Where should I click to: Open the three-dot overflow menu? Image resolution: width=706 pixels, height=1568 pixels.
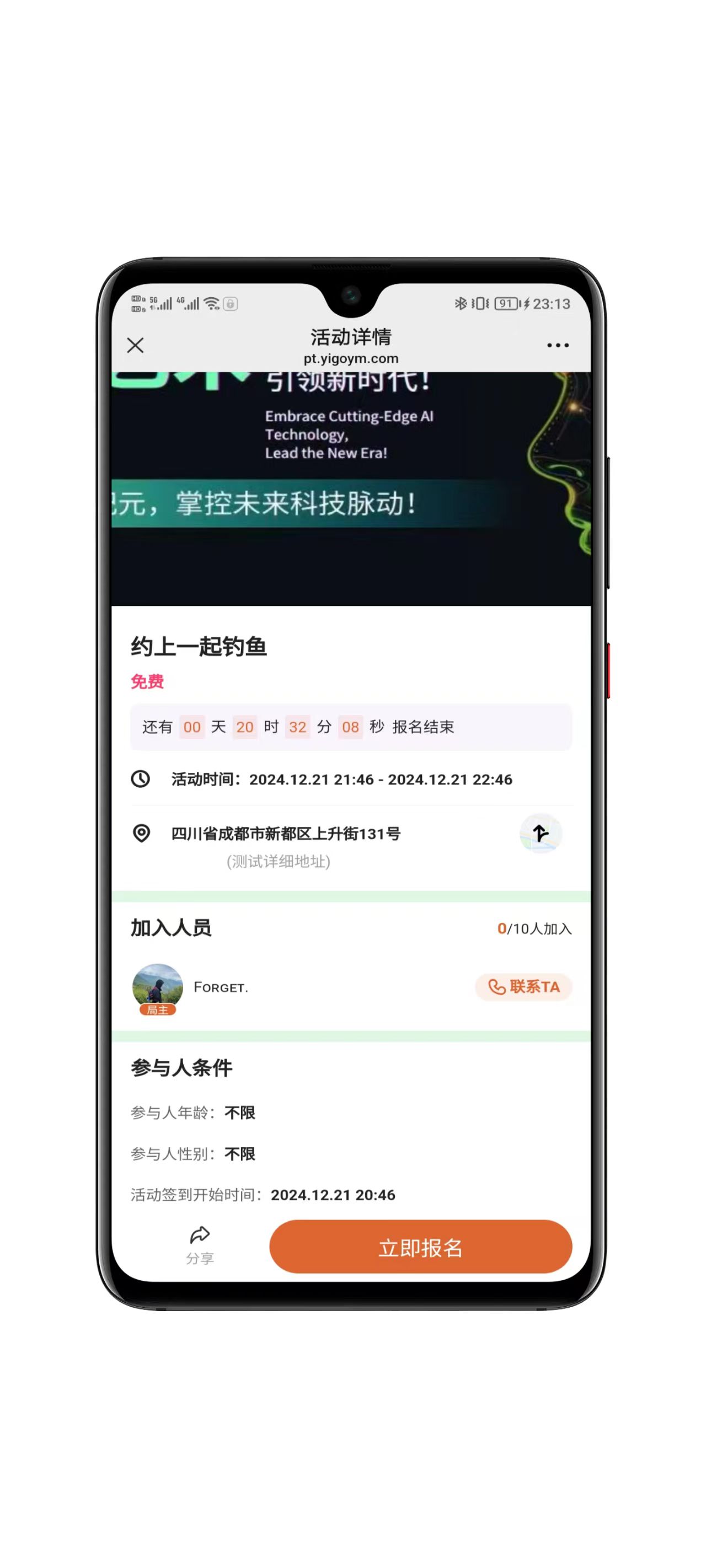558,345
